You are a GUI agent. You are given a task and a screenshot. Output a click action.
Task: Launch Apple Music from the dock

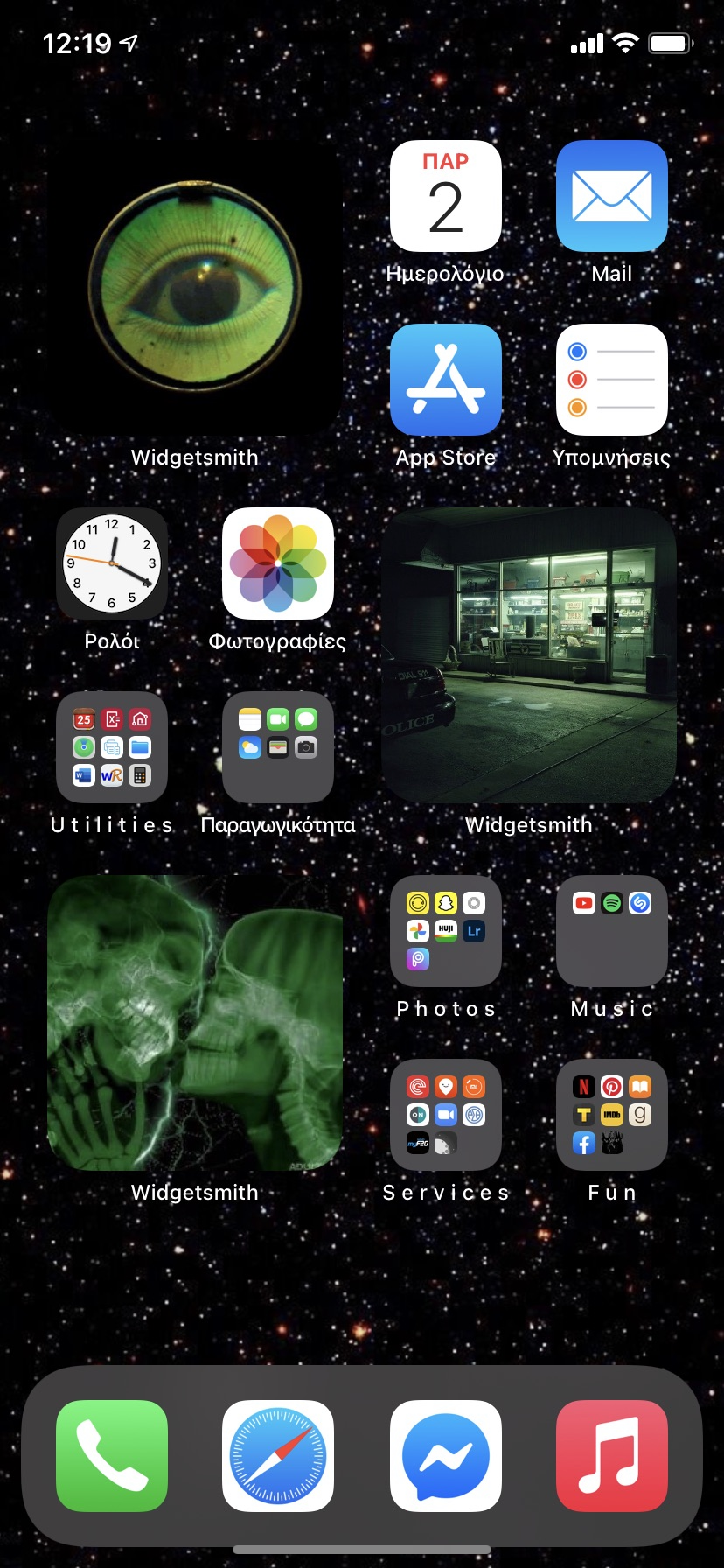click(612, 1457)
